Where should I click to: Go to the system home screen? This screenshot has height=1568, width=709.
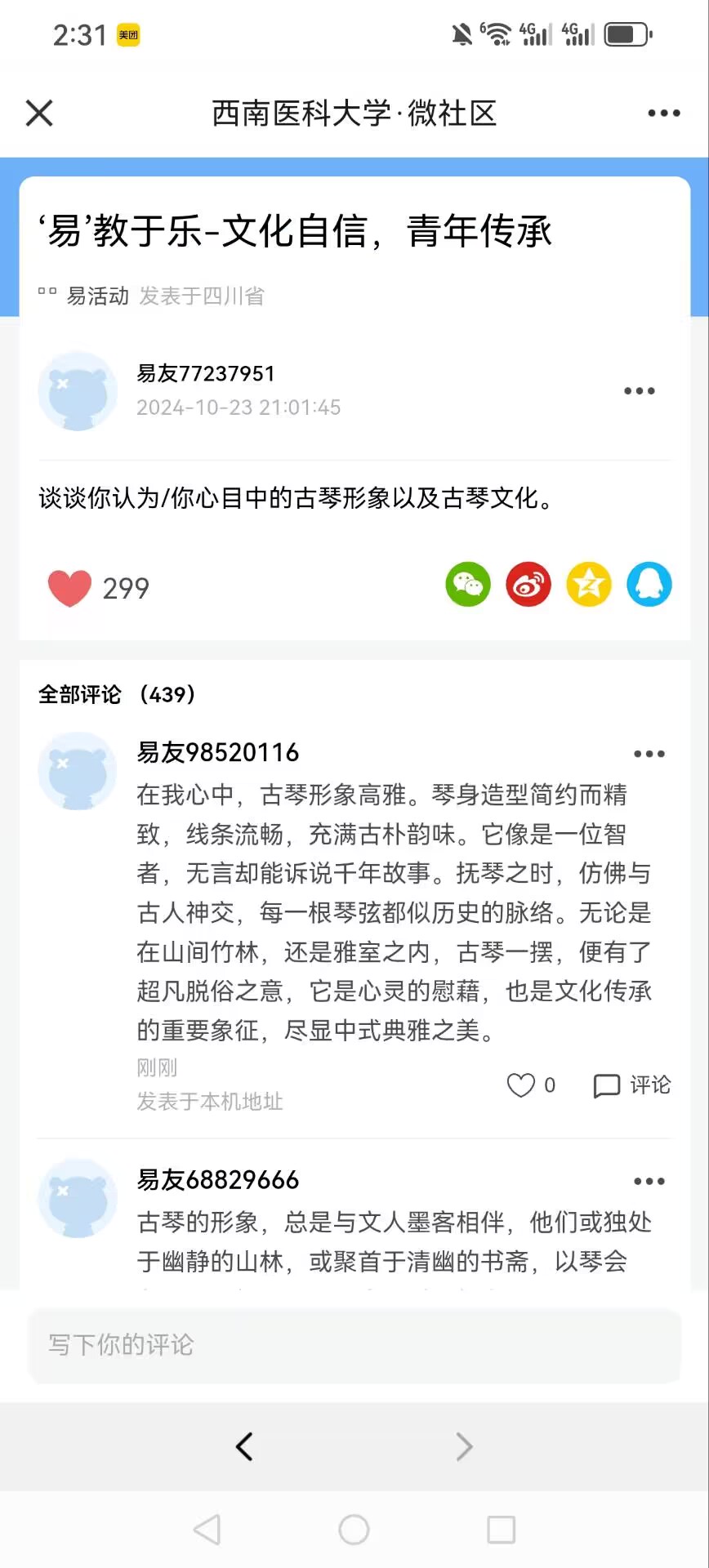click(354, 1530)
